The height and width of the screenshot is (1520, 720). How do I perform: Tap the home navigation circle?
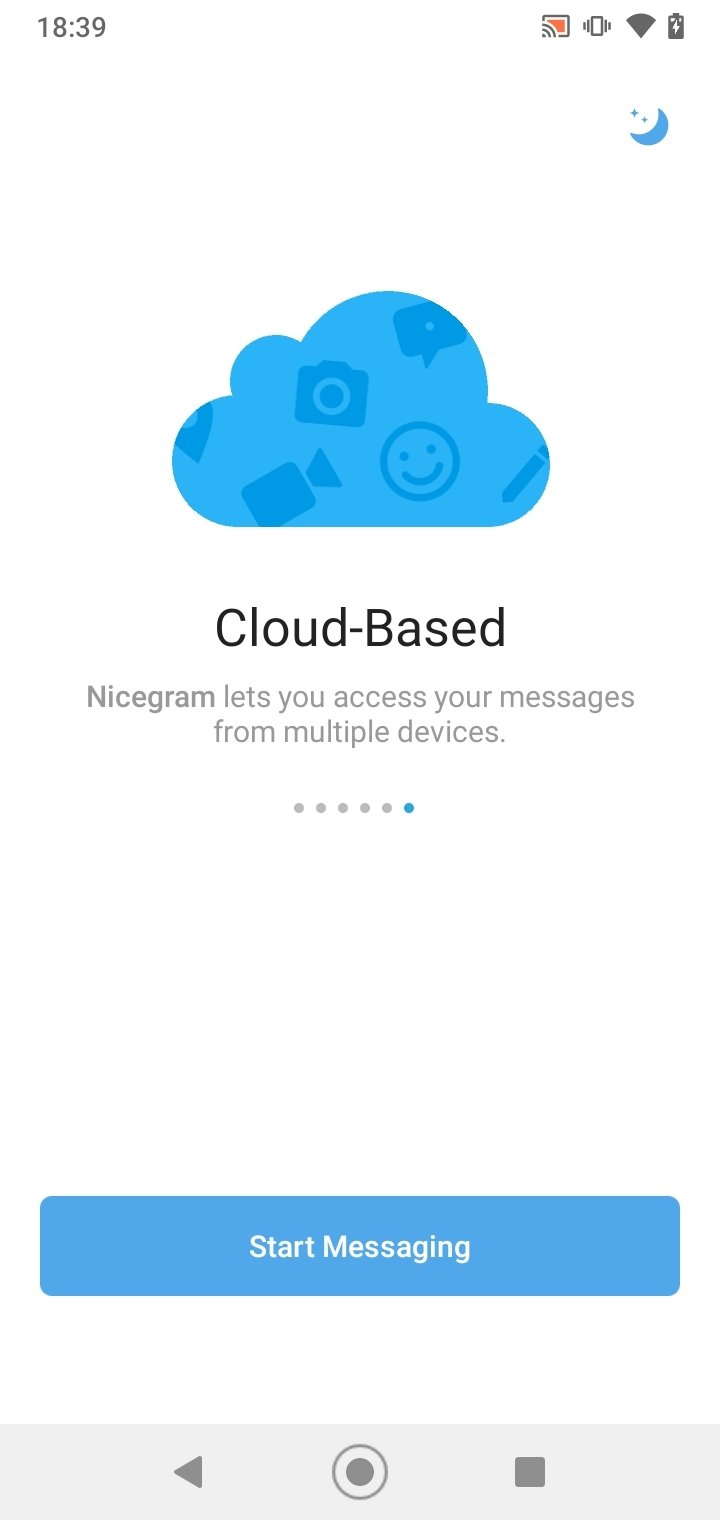[360, 1471]
